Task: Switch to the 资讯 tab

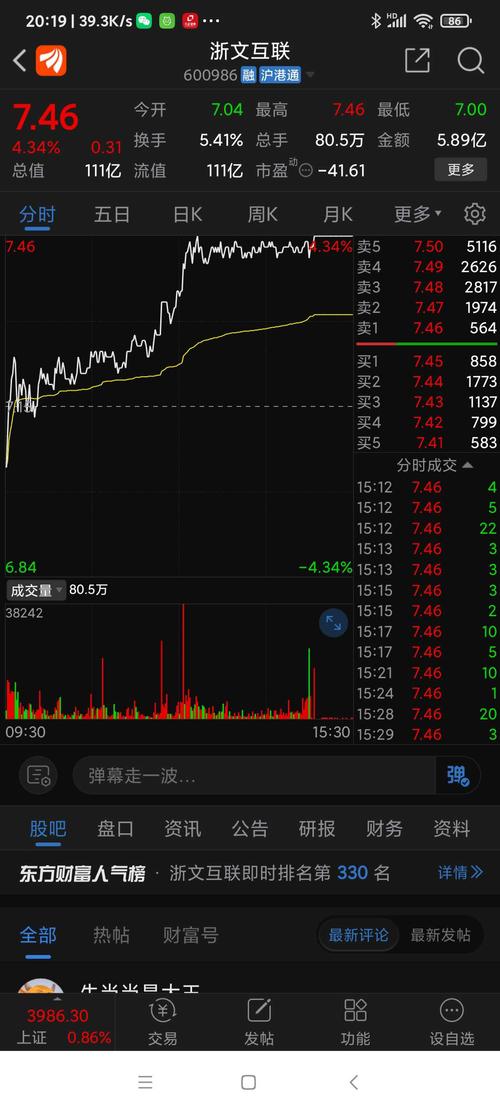Action: point(183,828)
